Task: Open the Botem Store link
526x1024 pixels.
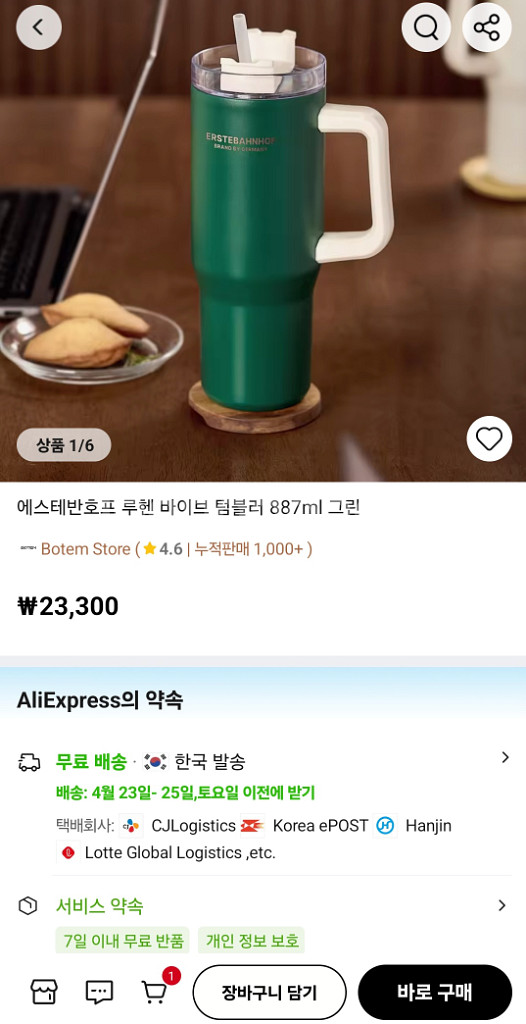Action: 86,549
